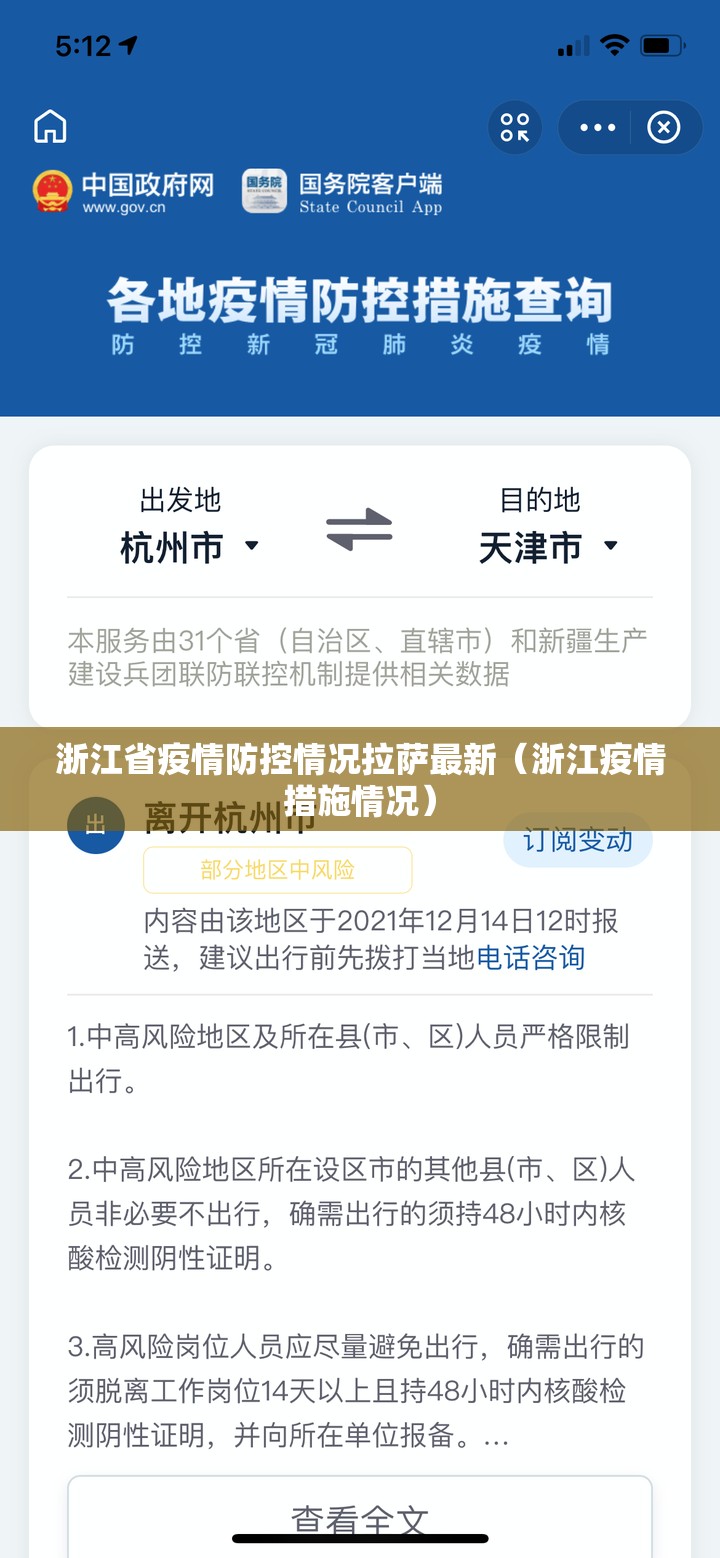Open the three-dot more menu
The image size is (720, 1558).
coord(598,128)
